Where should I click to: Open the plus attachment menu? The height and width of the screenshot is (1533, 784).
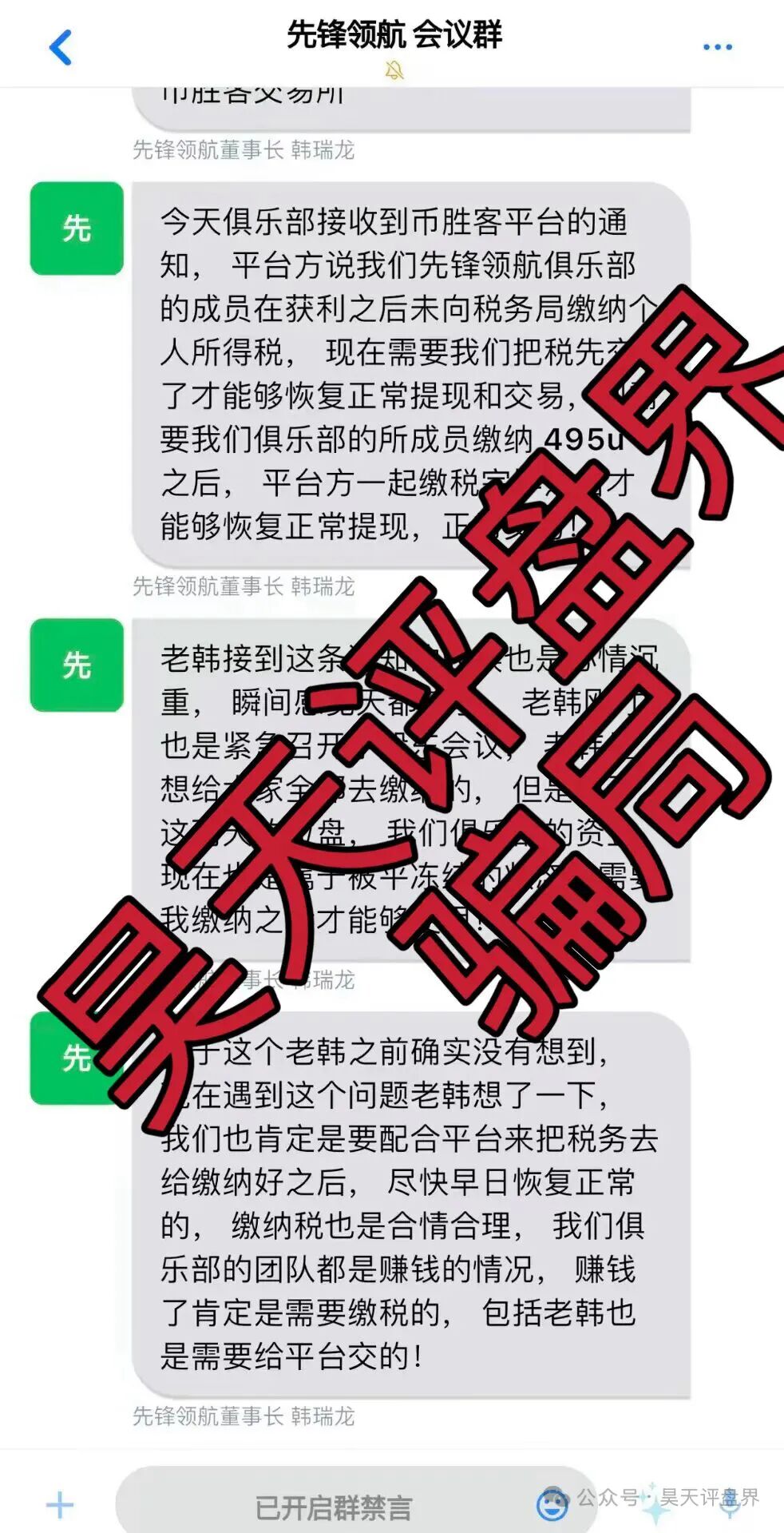60,1506
